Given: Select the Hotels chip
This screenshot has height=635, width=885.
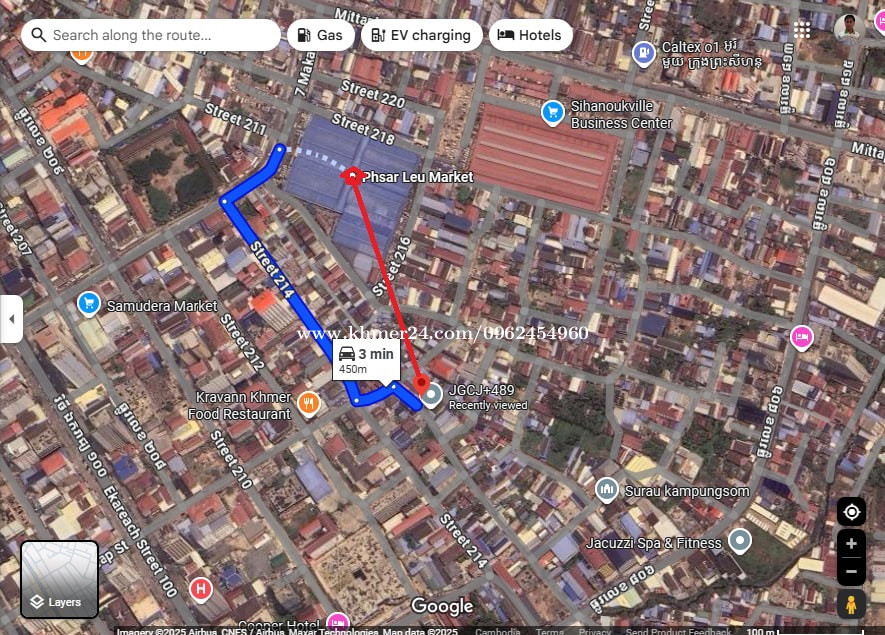Looking at the screenshot, I should [529, 35].
